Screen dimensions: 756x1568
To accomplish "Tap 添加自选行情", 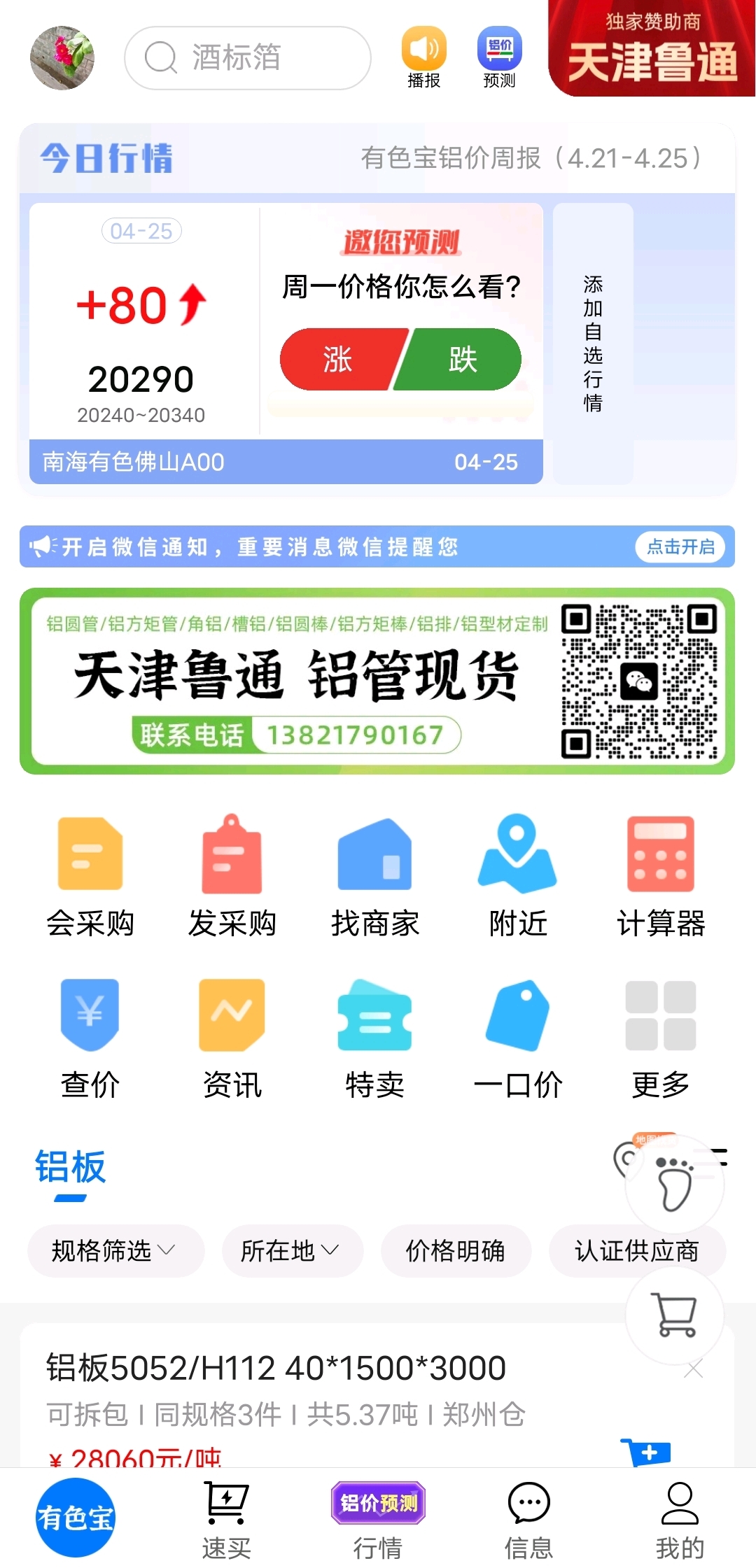I will (x=593, y=343).
